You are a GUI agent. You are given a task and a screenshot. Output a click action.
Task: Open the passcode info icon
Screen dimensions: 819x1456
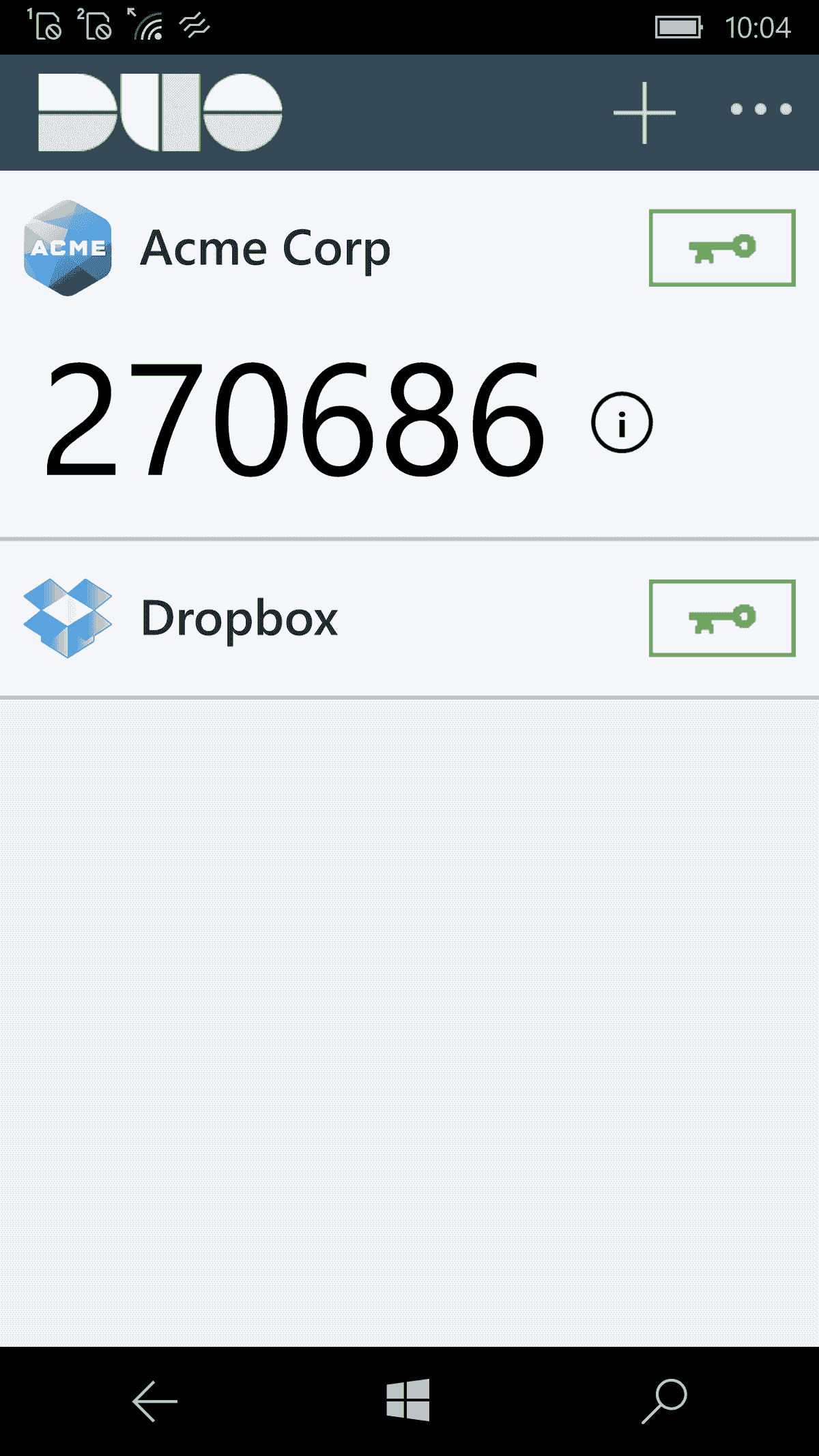click(622, 423)
